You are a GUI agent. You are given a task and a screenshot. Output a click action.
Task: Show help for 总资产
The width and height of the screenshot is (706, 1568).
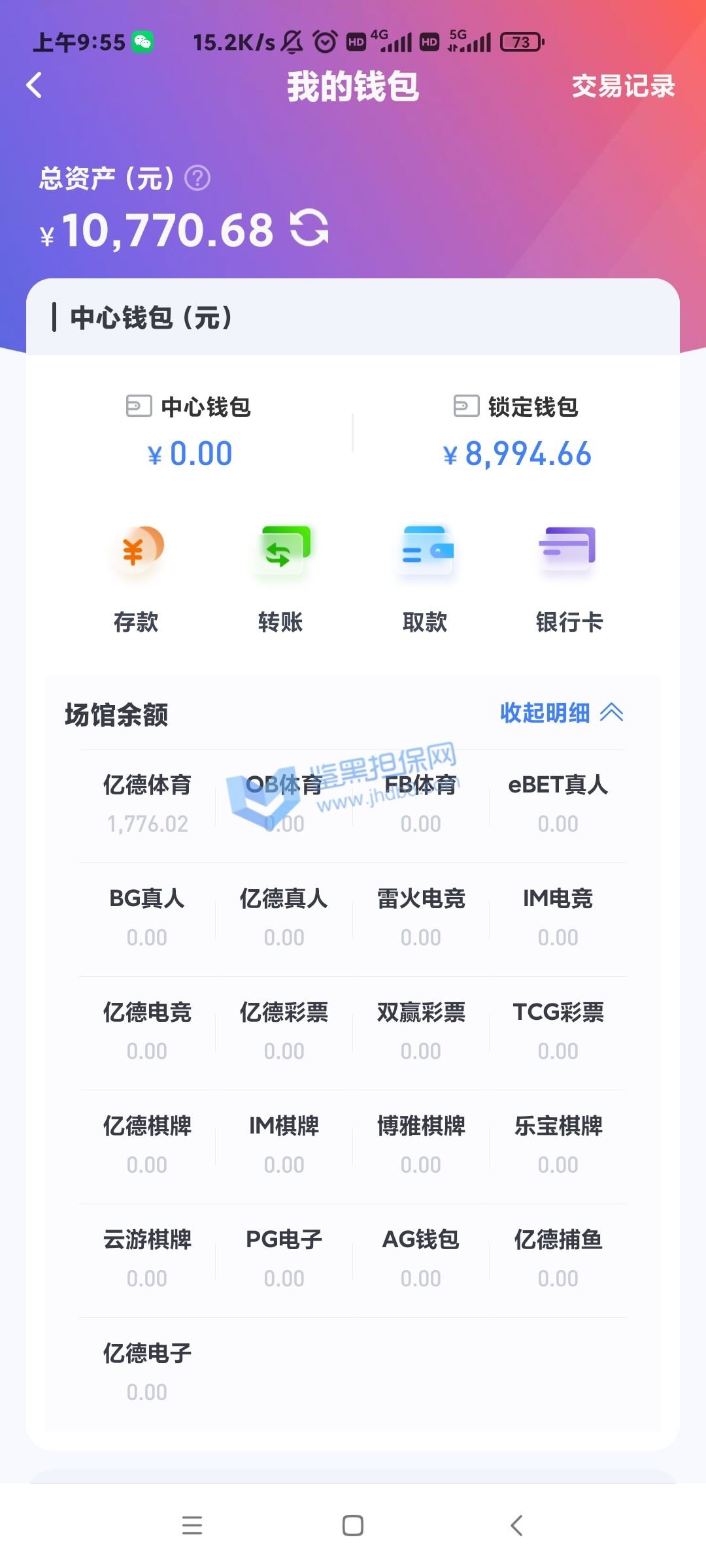197,178
